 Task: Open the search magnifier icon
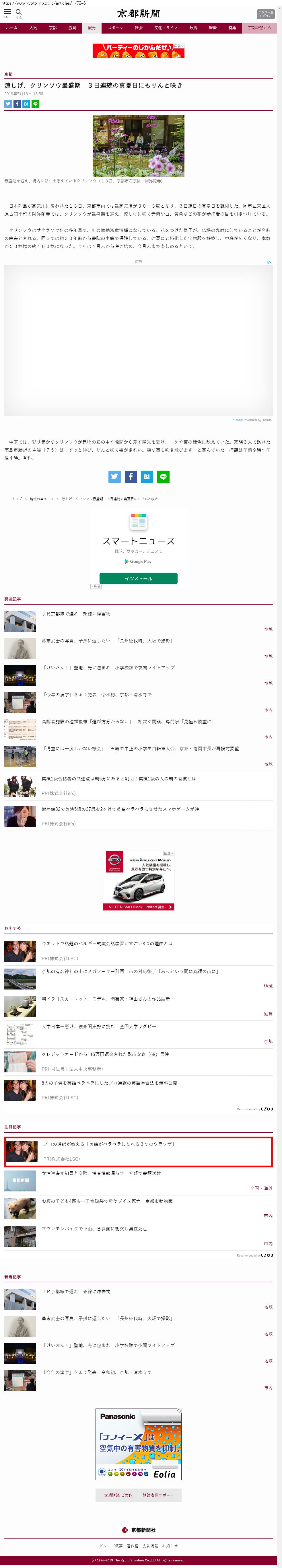click(x=19, y=12)
